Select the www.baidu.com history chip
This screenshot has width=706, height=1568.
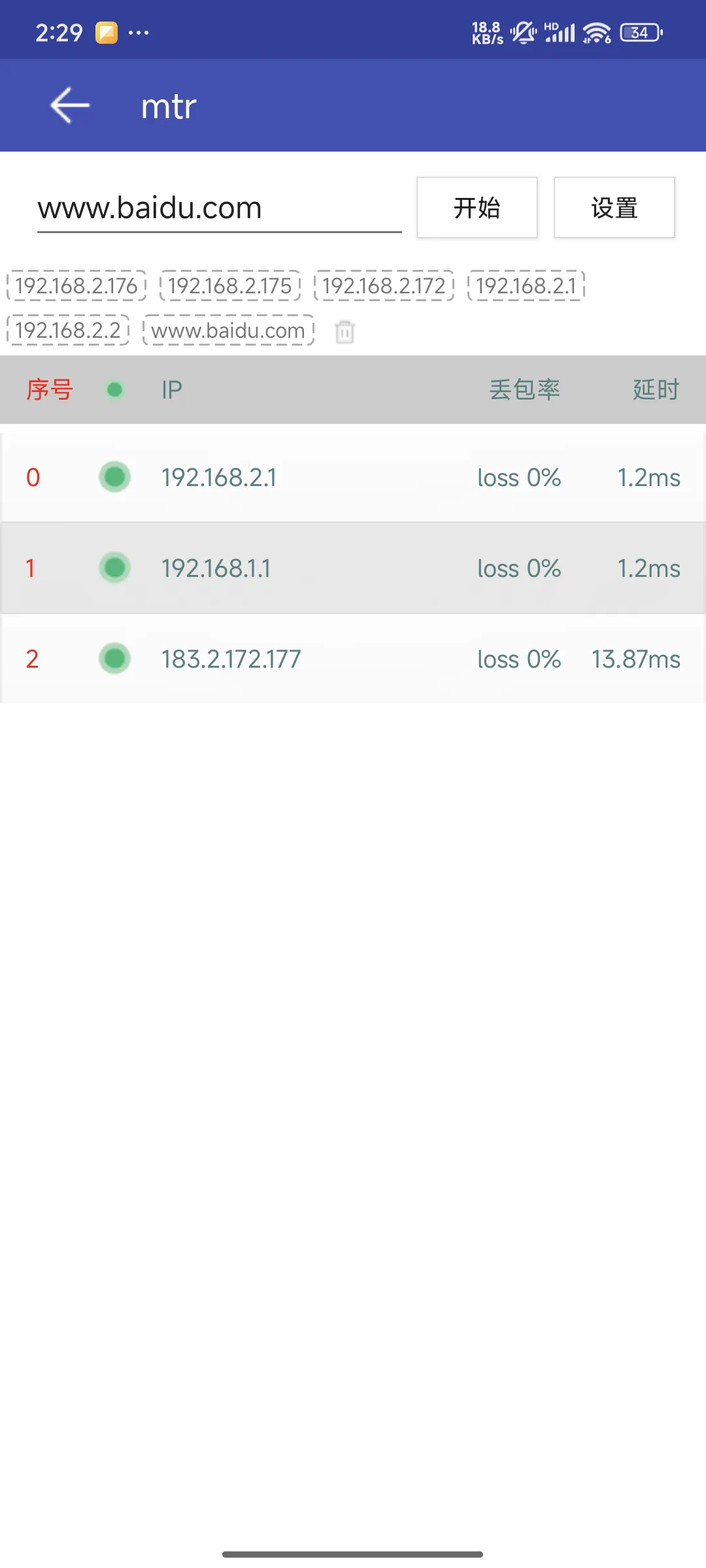click(x=228, y=330)
